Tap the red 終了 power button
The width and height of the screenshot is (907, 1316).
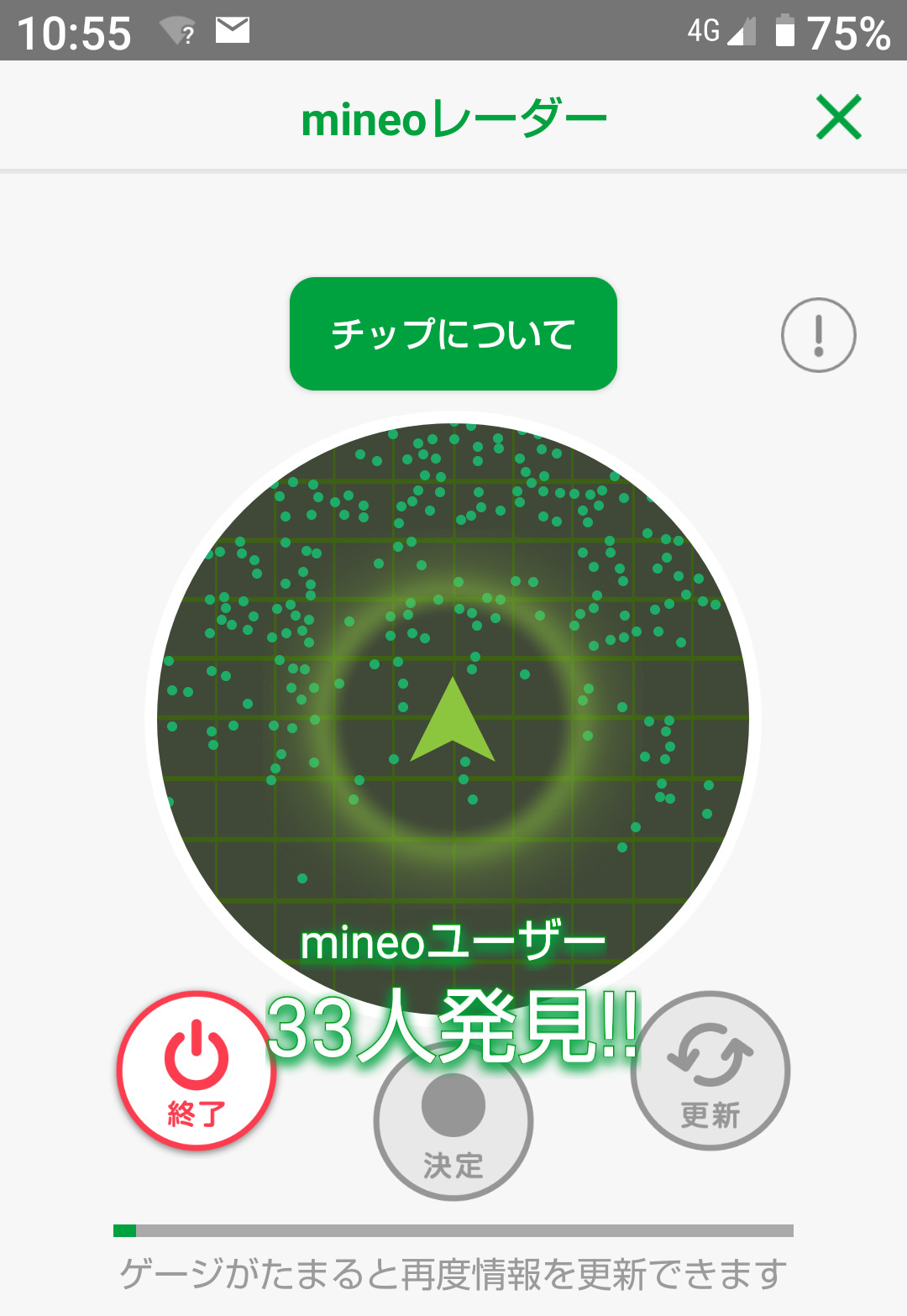pos(197,1069)
